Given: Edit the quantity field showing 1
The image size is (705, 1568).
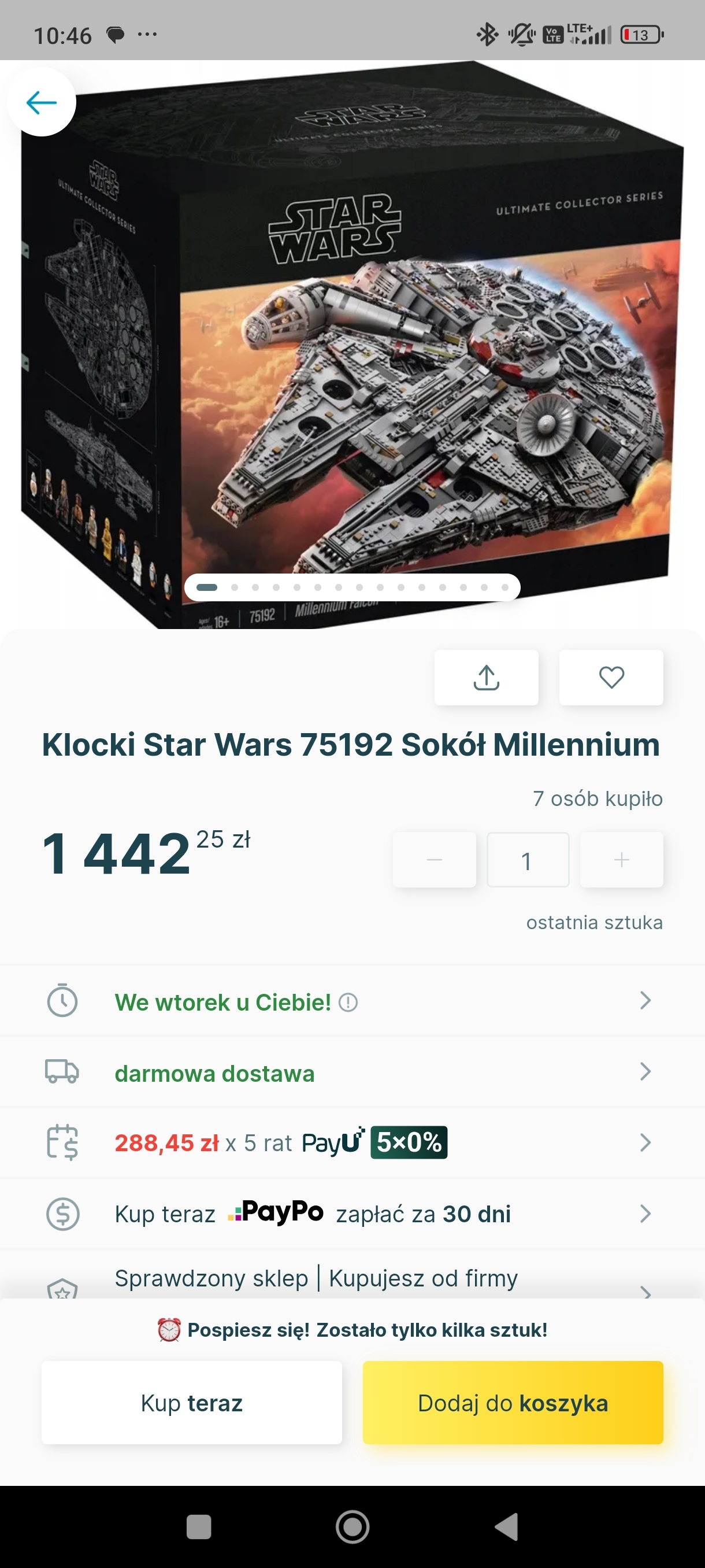Looking at the screenshot, I should [528, 860].
